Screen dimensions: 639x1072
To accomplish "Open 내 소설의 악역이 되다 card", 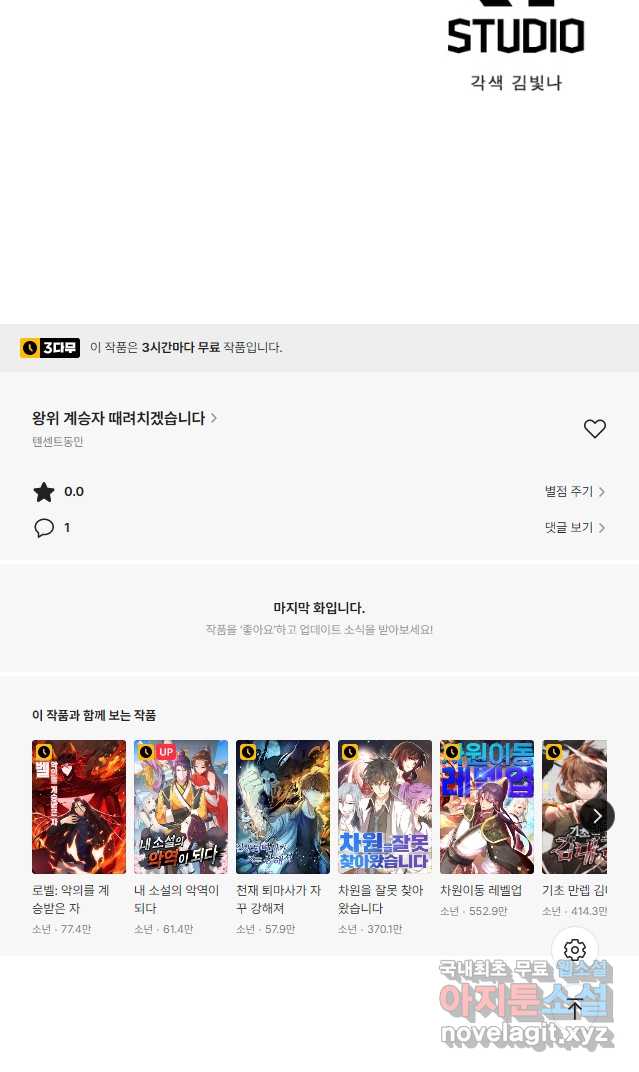I will (x=180, y=838).
